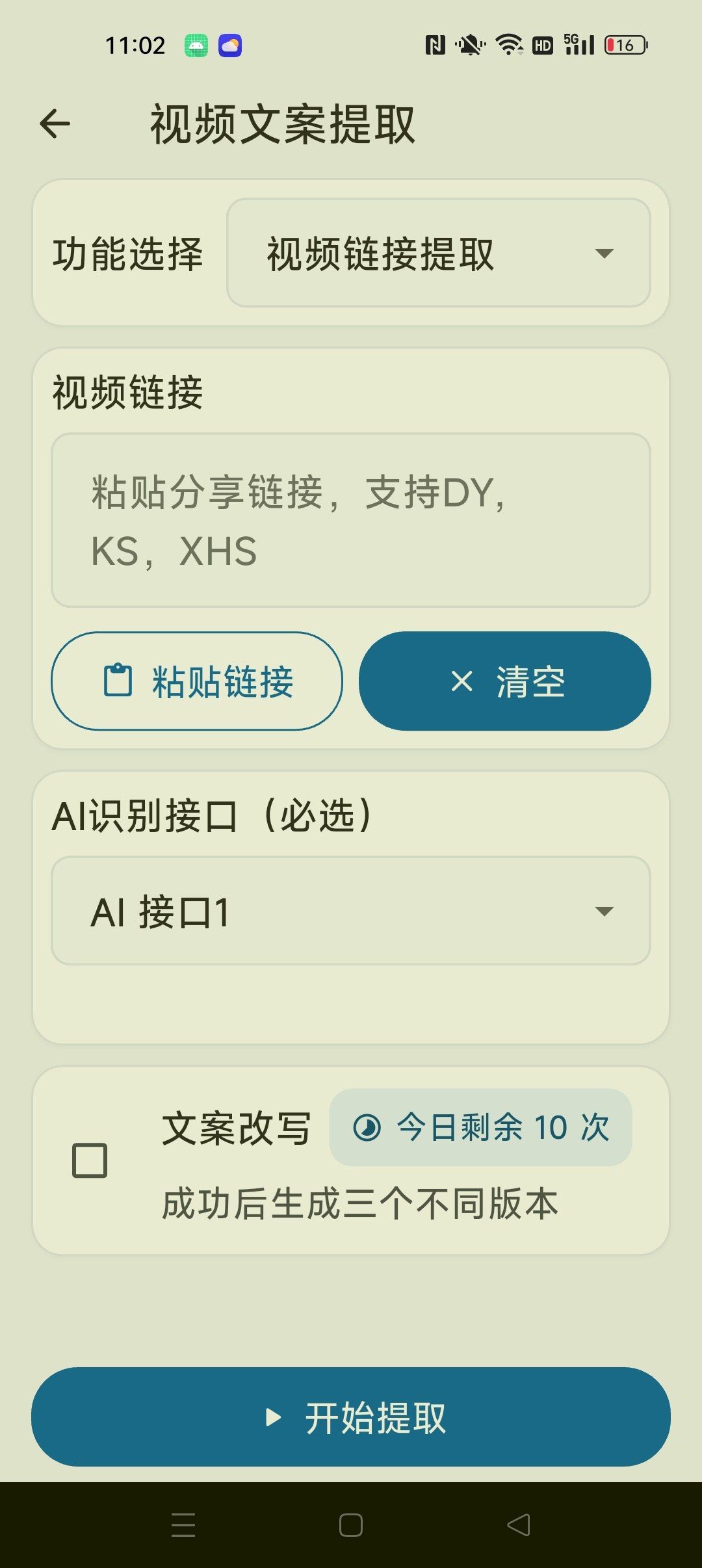Open recent apps from the navigation bar

183,1525
